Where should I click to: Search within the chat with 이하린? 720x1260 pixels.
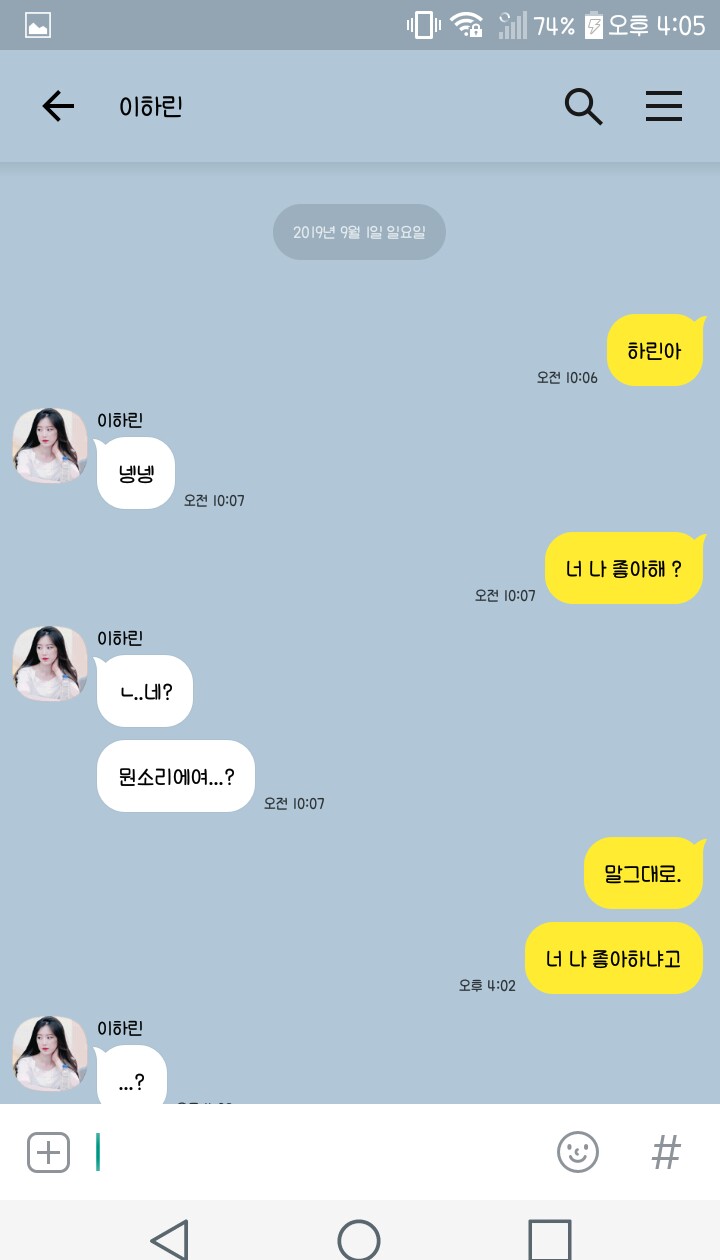pos(583,106)
